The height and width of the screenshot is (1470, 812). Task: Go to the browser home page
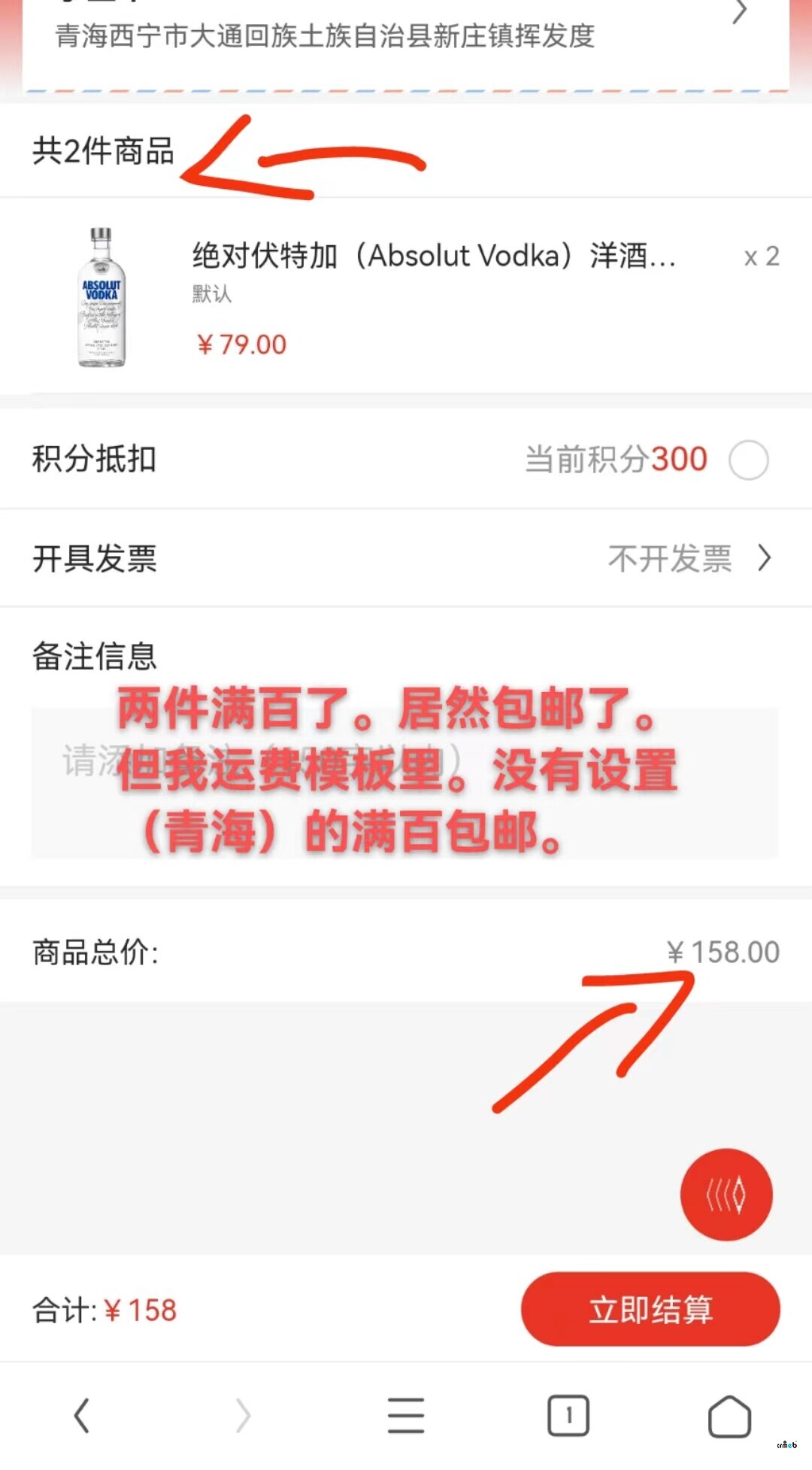pyautogui.click(x=729, y=1416)
